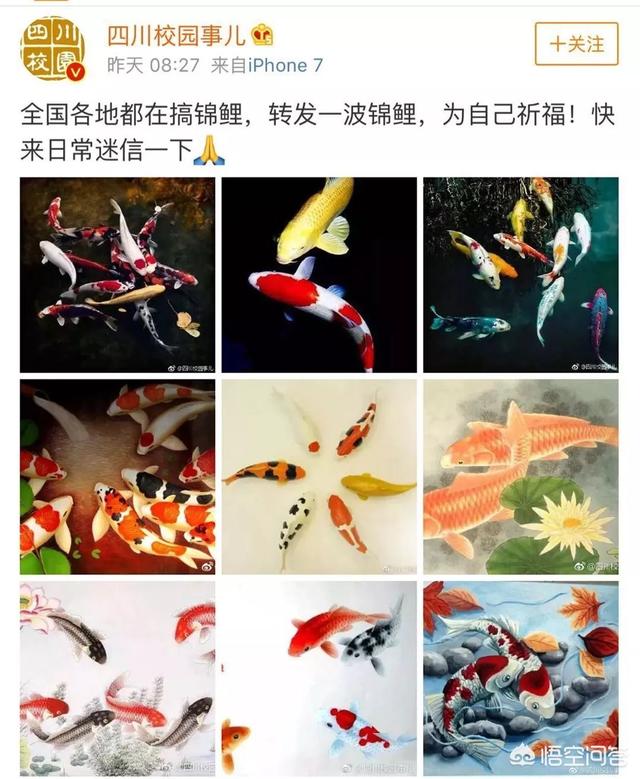Open the koi painting with maple leaves and pebbles
This screenshot has height=779, width=640.
pos(520,678)
